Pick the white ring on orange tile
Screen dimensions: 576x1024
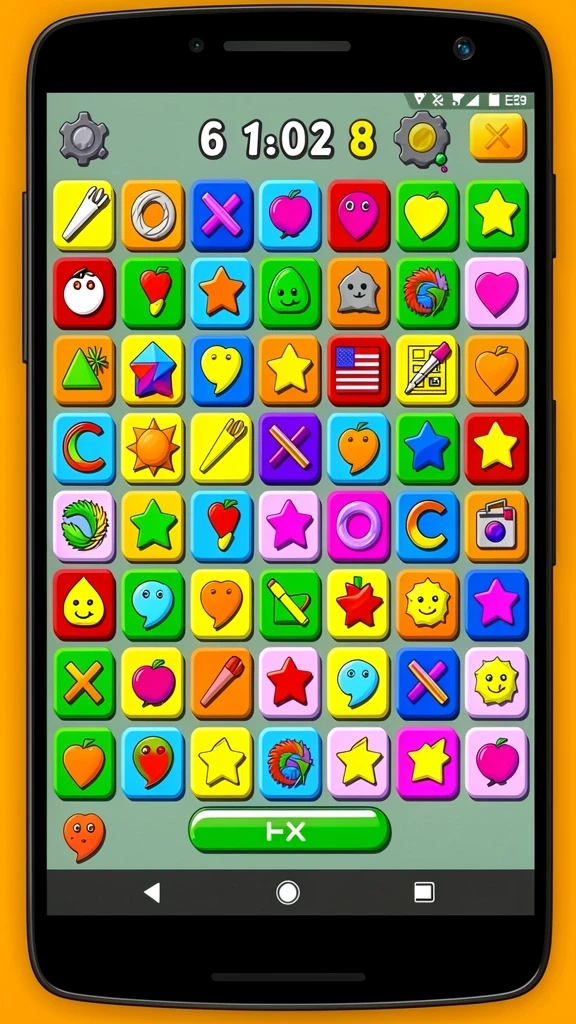pyautogui.click(x=153, y=216)
